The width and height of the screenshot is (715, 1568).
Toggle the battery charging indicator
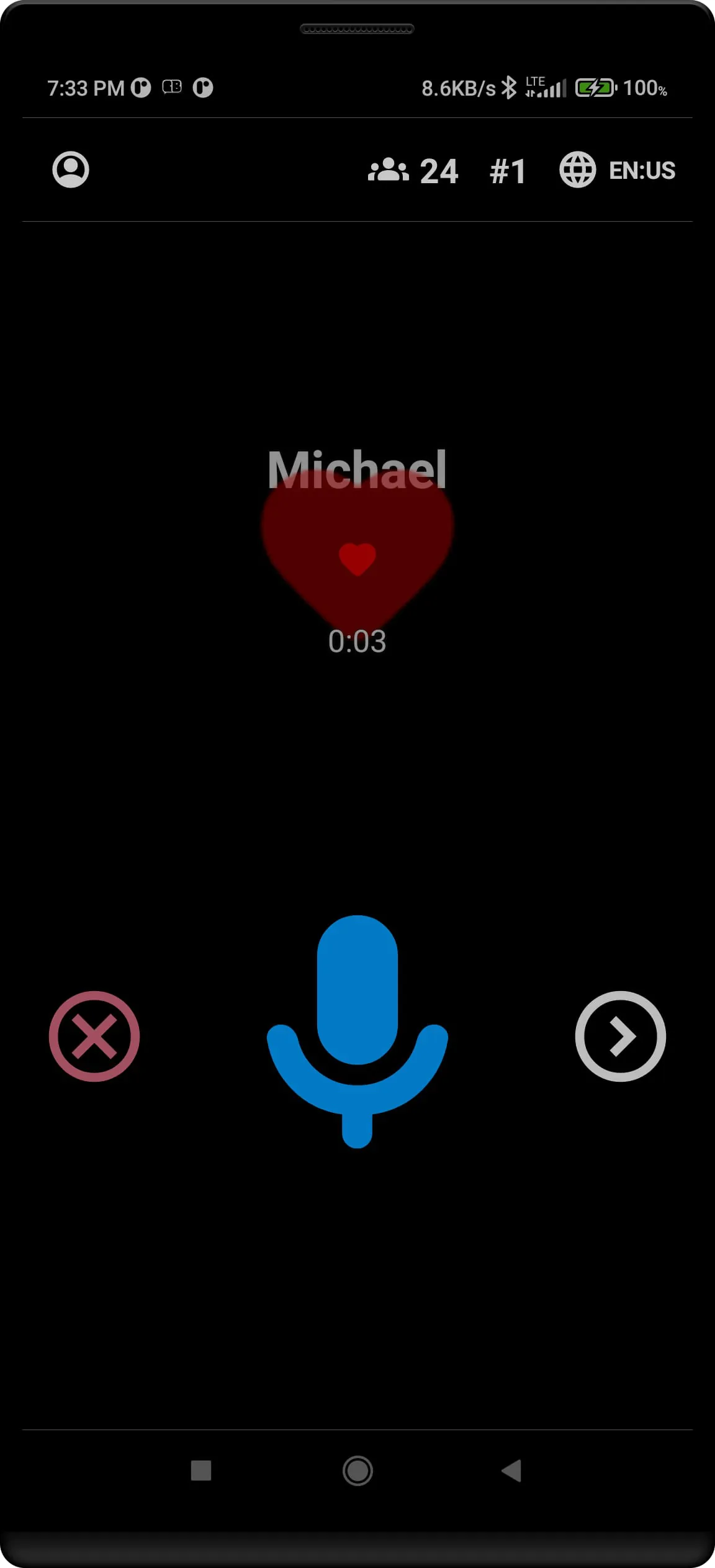[594, 88]
